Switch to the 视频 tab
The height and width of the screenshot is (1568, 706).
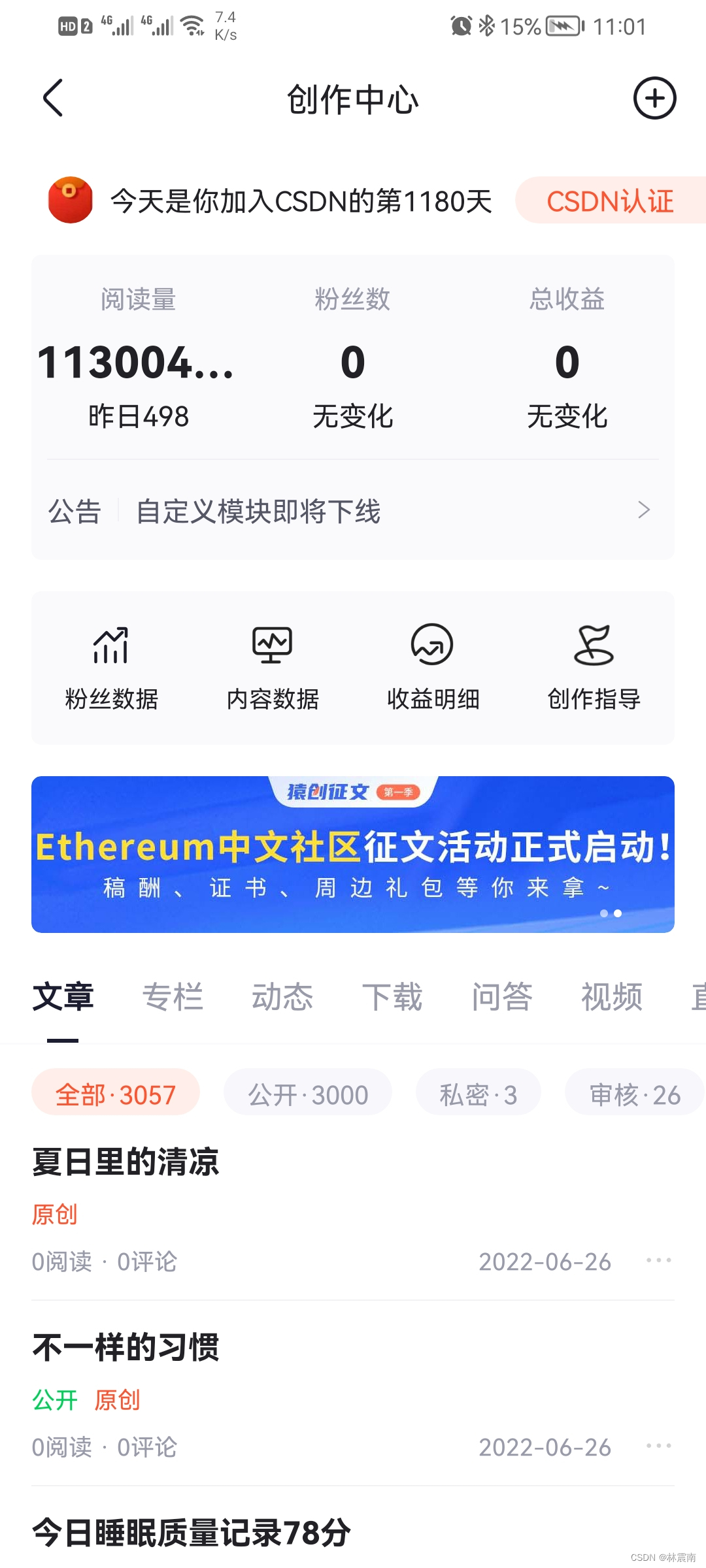click(612, 997)
